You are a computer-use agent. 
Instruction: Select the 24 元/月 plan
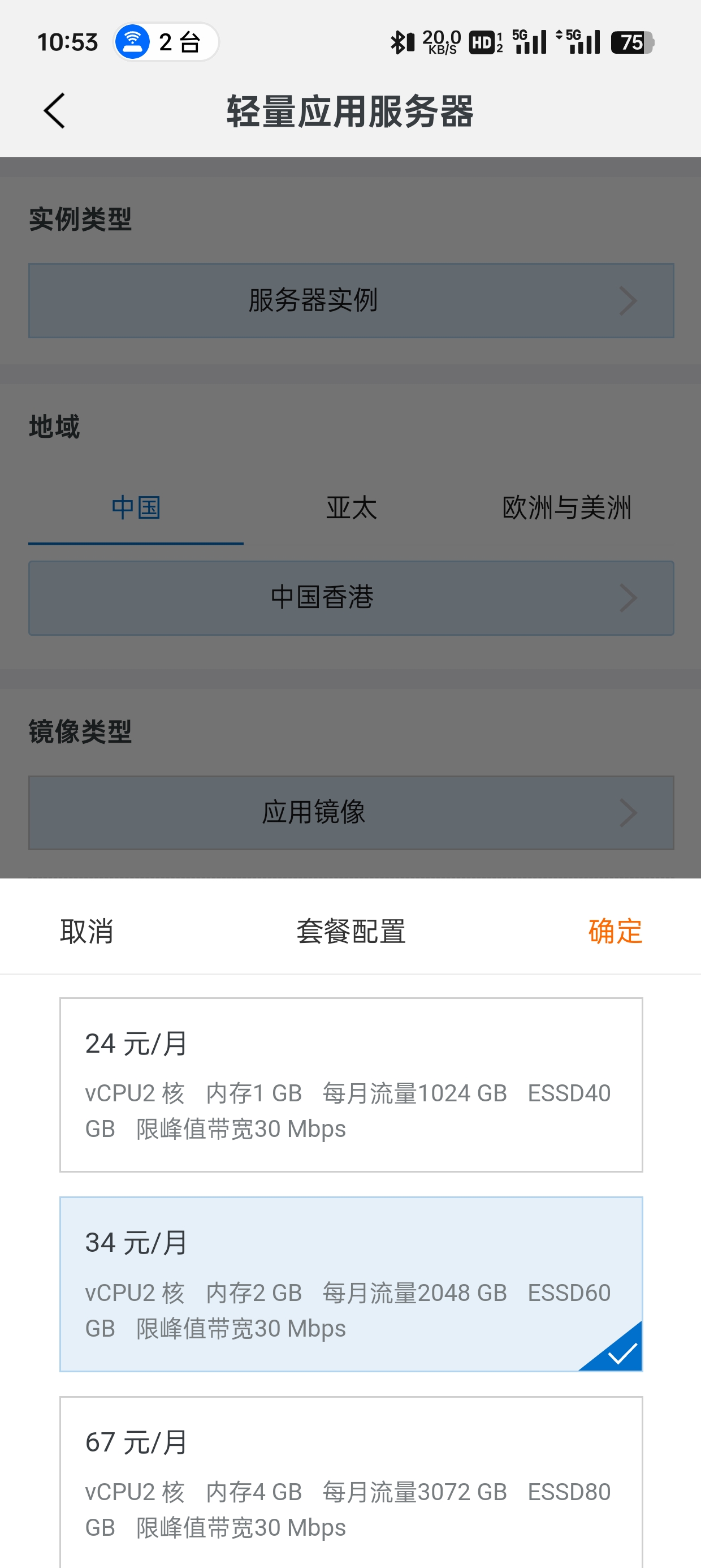click(x=350, y=1084)
